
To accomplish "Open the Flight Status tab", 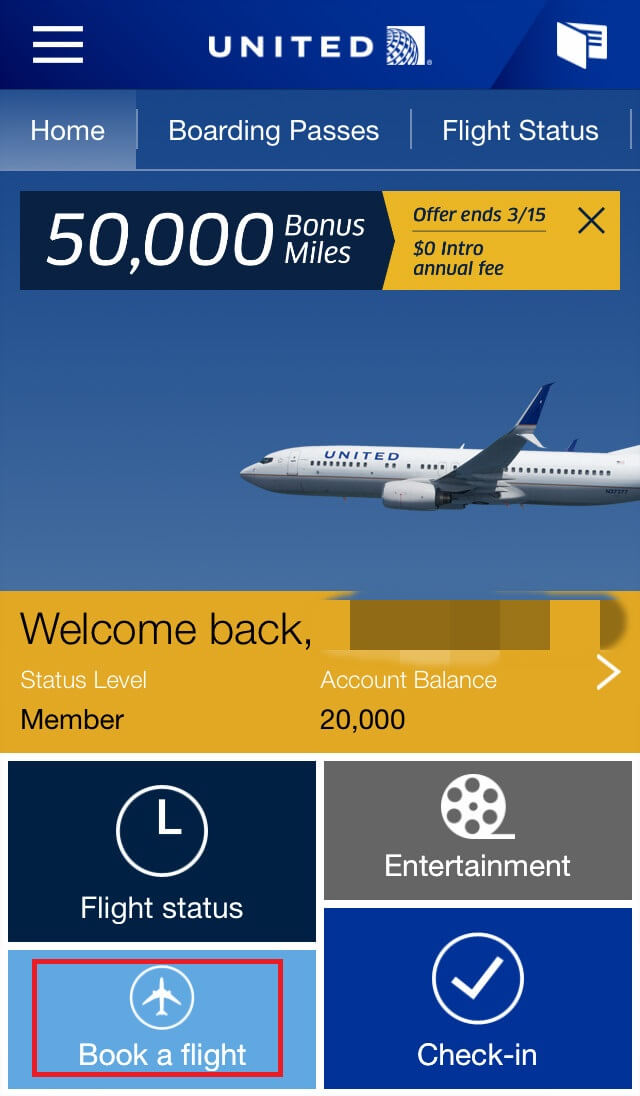I will click(520, 131).
